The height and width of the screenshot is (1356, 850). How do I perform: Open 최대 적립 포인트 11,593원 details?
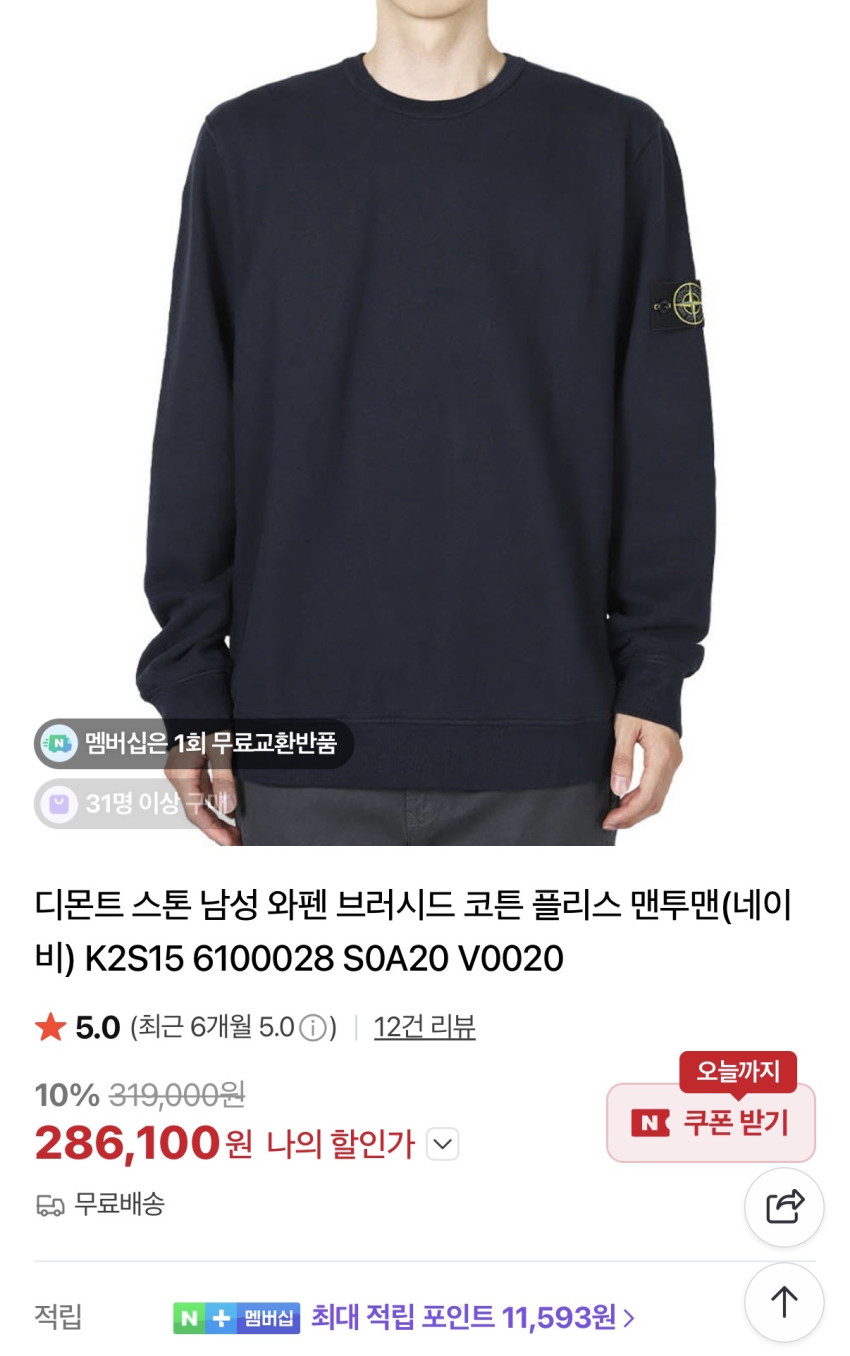click(472, 1318)
